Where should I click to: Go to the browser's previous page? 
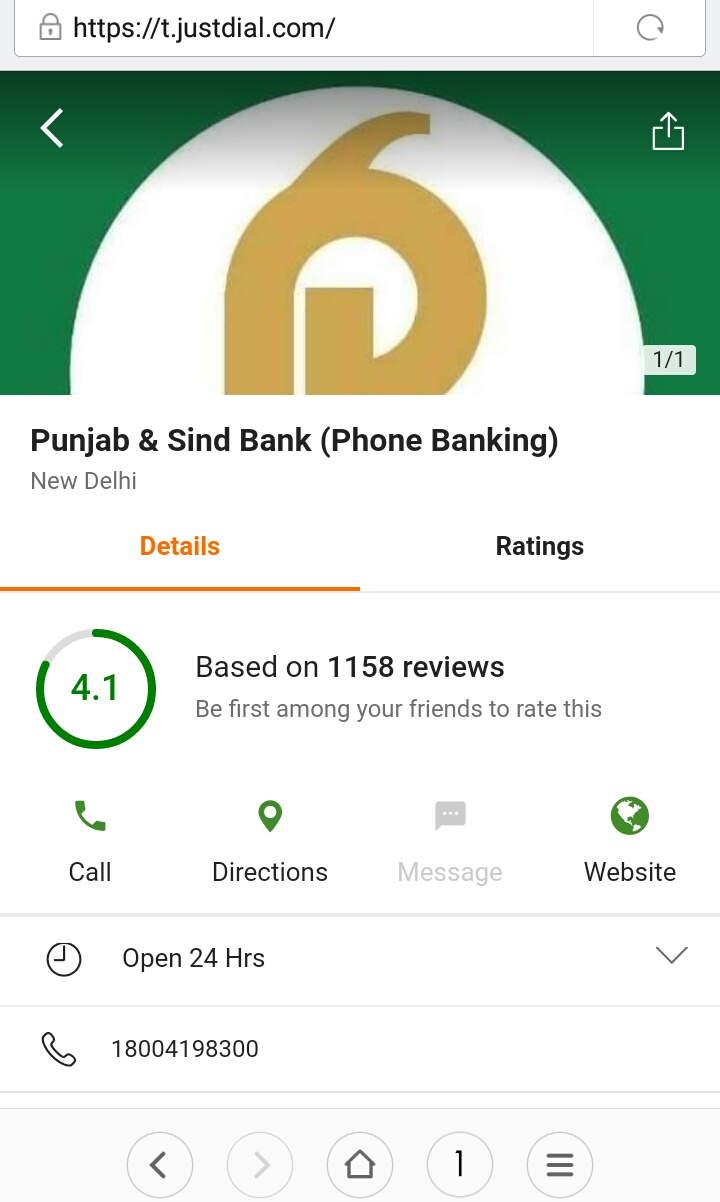click(159, 1164)
